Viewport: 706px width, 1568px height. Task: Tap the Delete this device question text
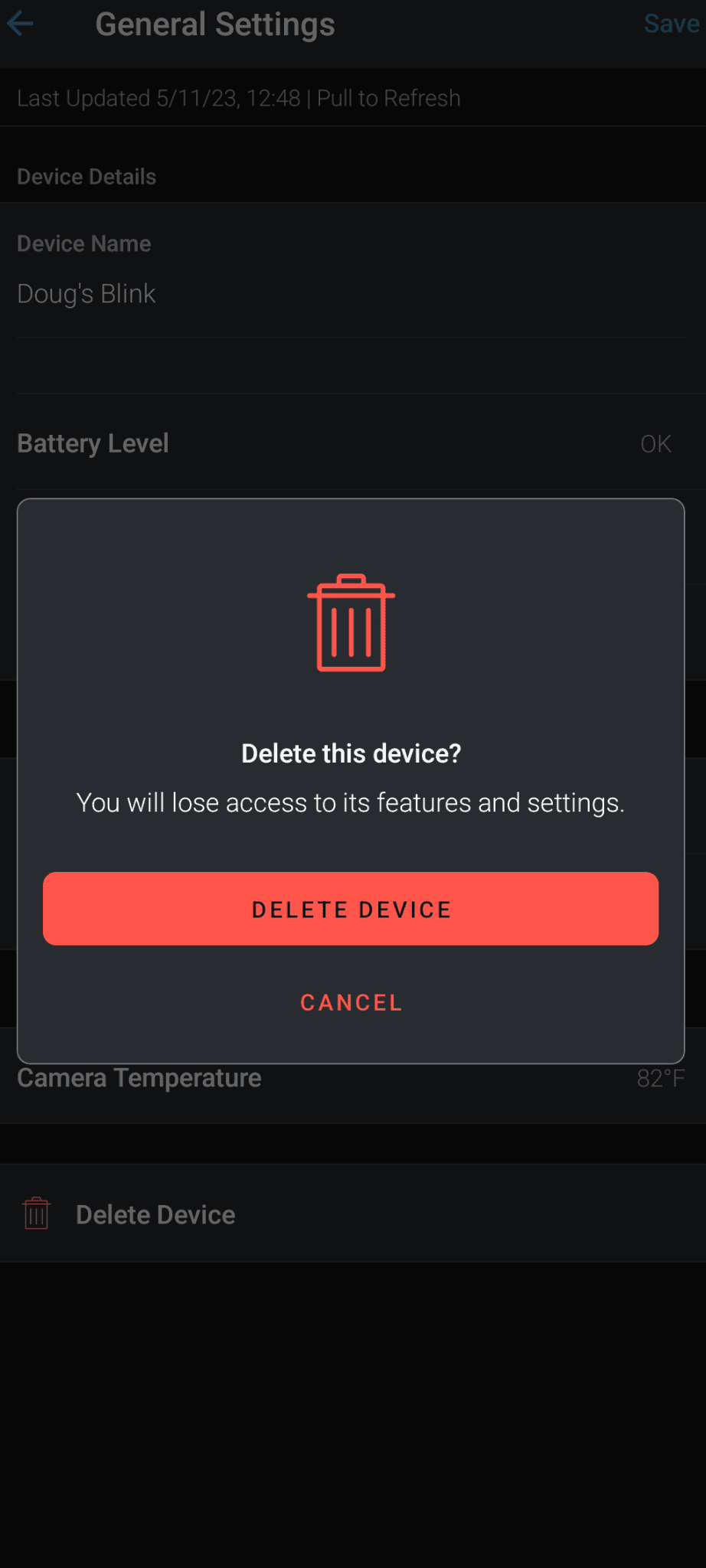point(351,753)
